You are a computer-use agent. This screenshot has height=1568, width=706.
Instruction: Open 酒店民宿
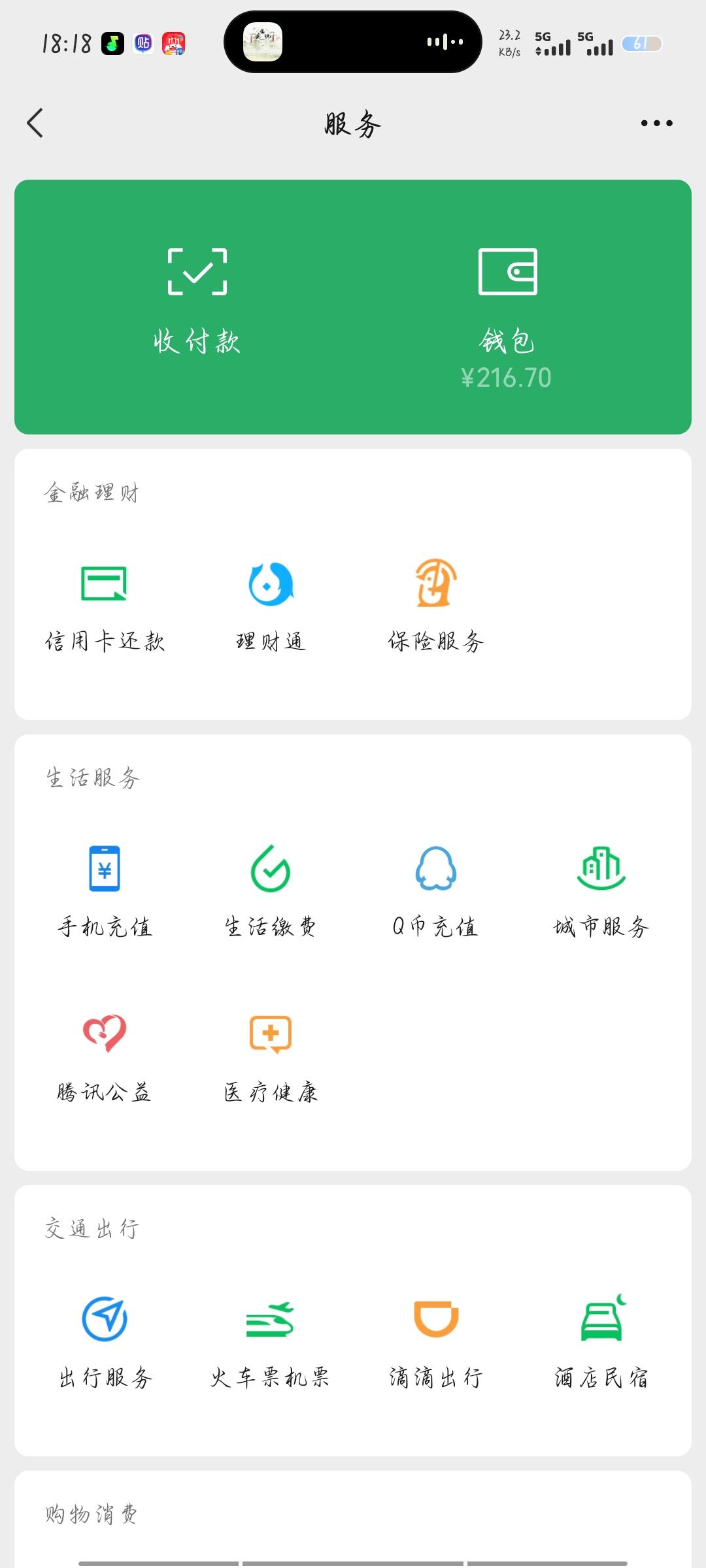coord(601,1341)
